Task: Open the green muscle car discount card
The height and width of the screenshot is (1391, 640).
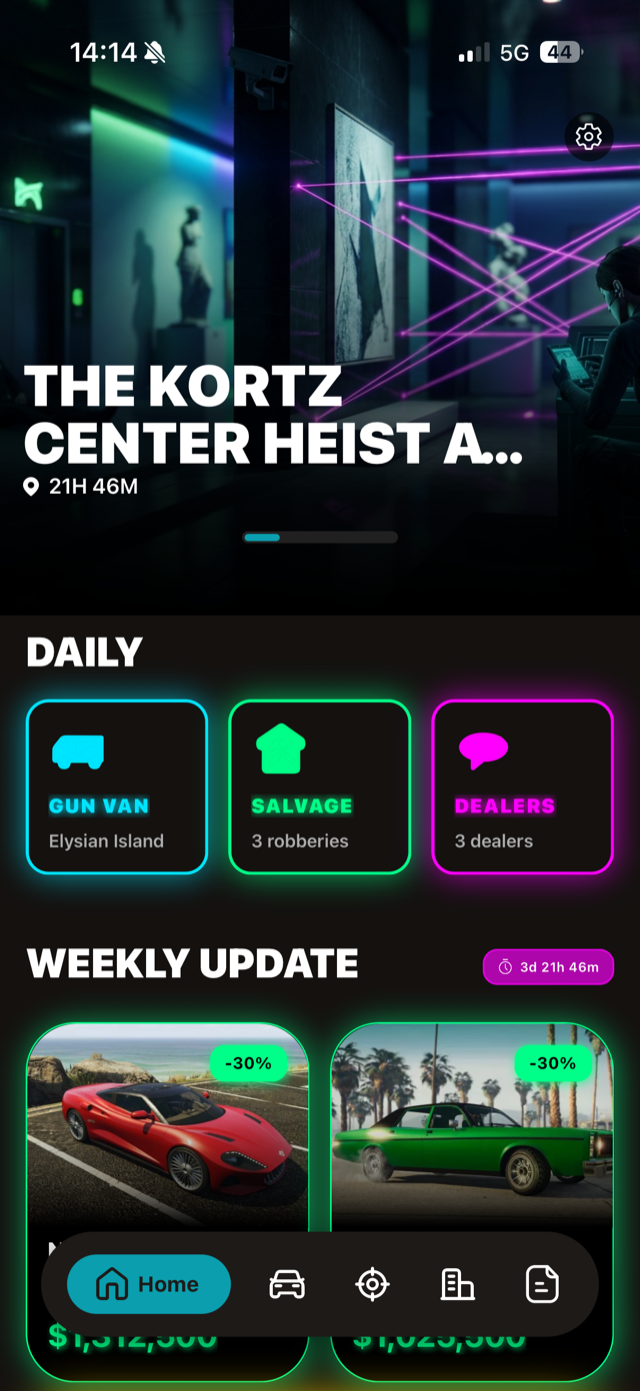Action: (472, 1200)
